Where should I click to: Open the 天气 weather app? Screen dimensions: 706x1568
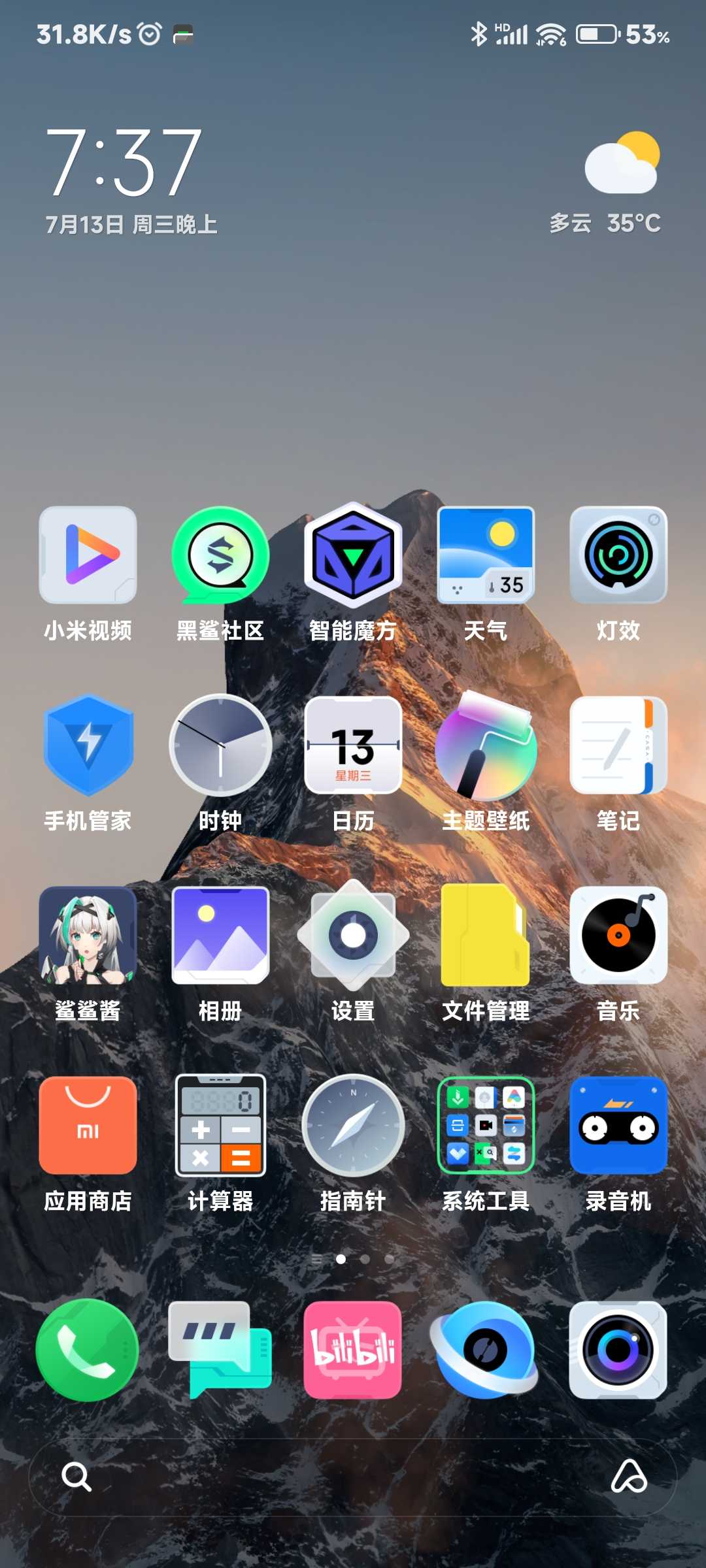(x=486, y=555)
